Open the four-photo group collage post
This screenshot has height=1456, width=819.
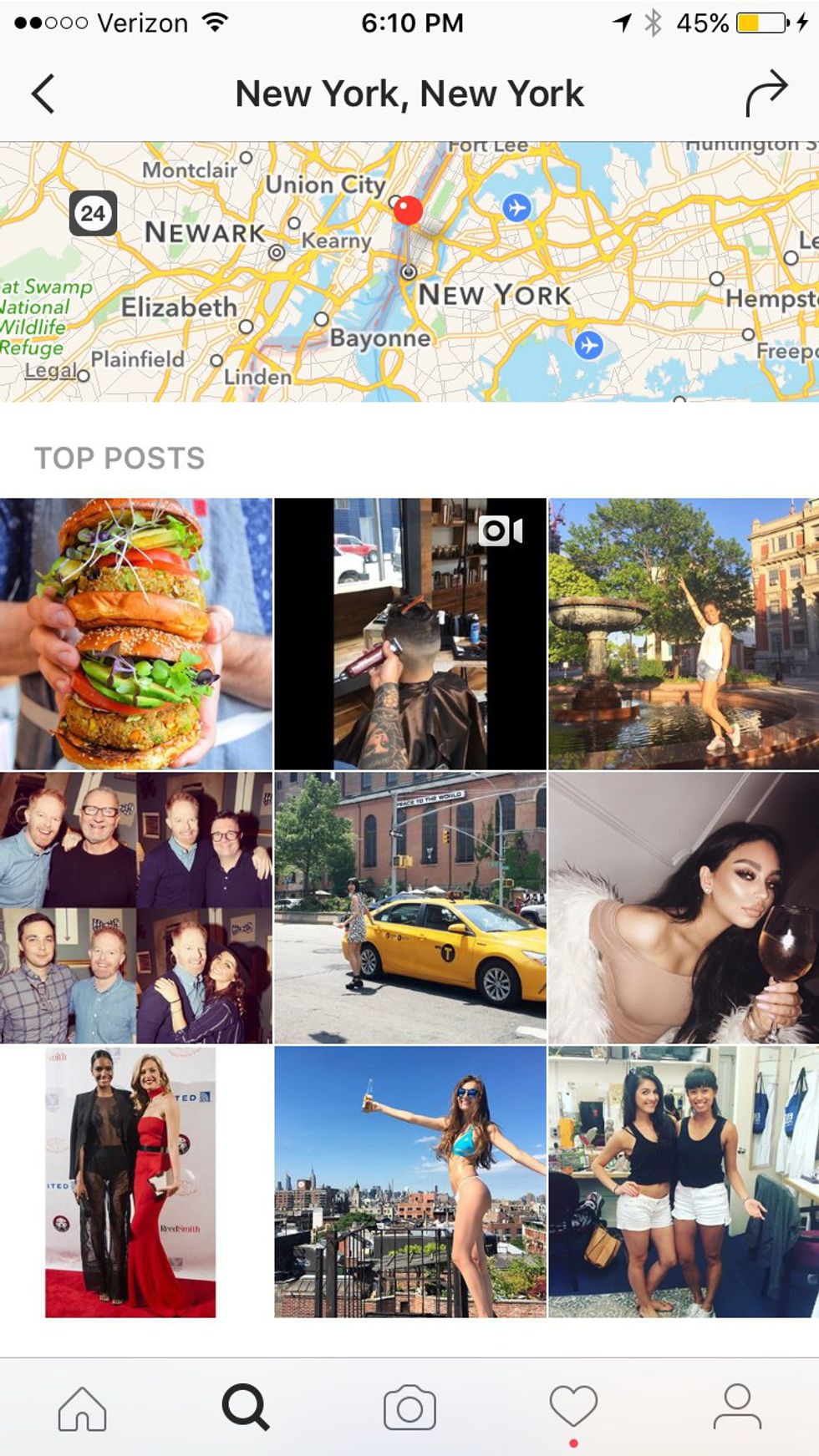136,907
